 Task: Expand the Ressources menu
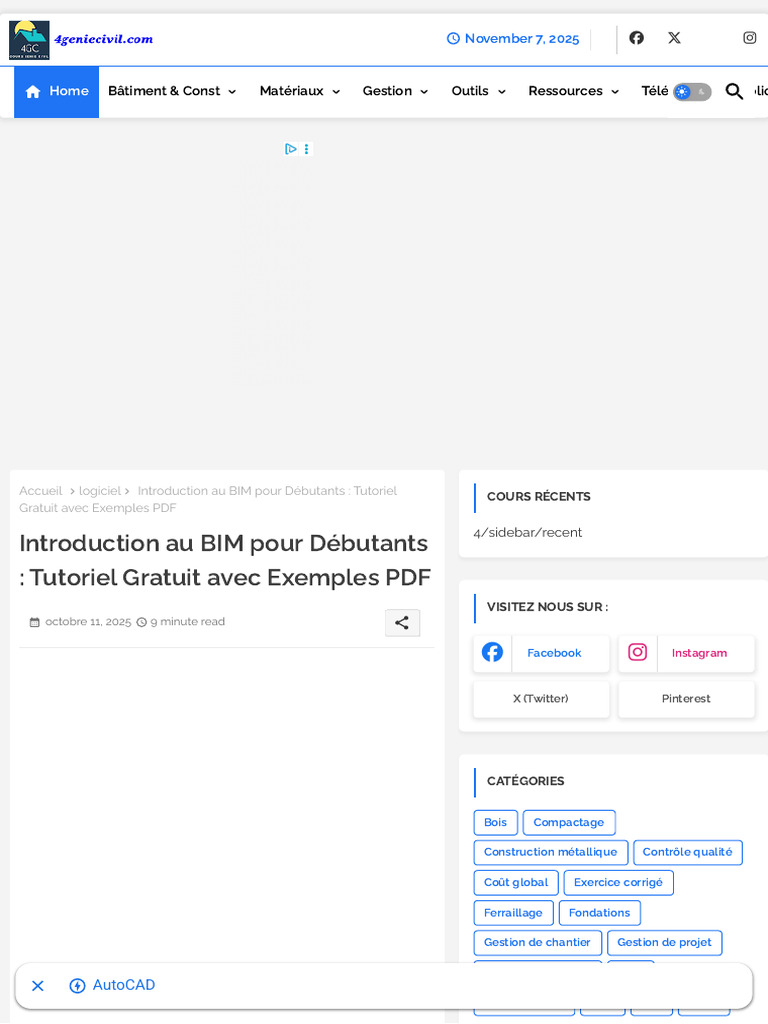pos(573,91)
